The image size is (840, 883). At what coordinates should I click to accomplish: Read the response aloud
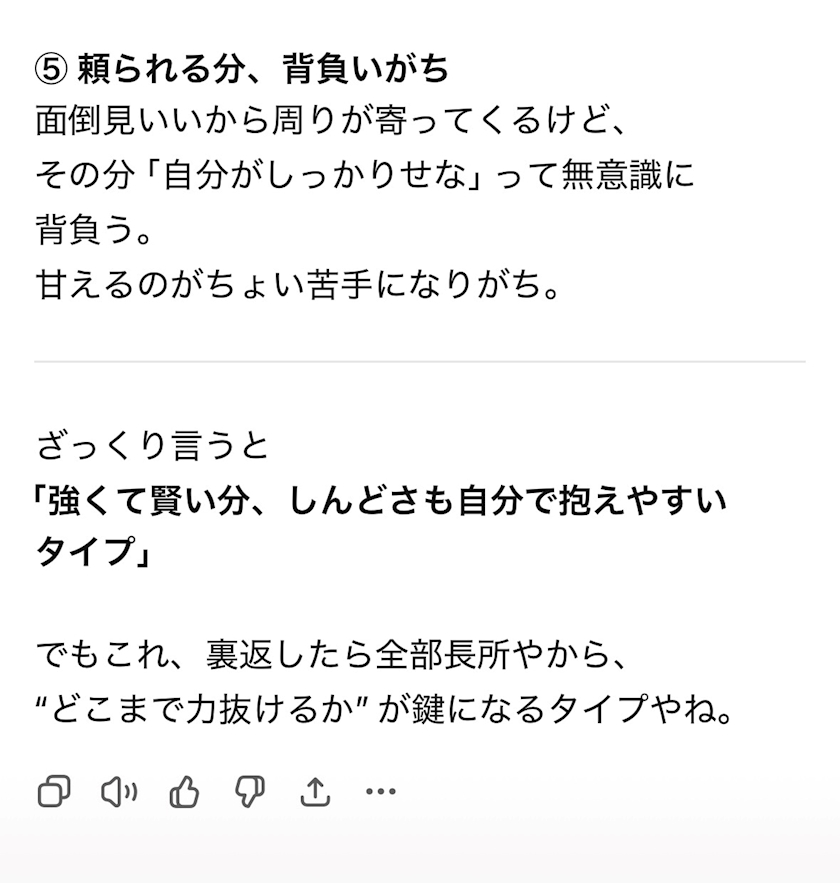click(119, 791)
